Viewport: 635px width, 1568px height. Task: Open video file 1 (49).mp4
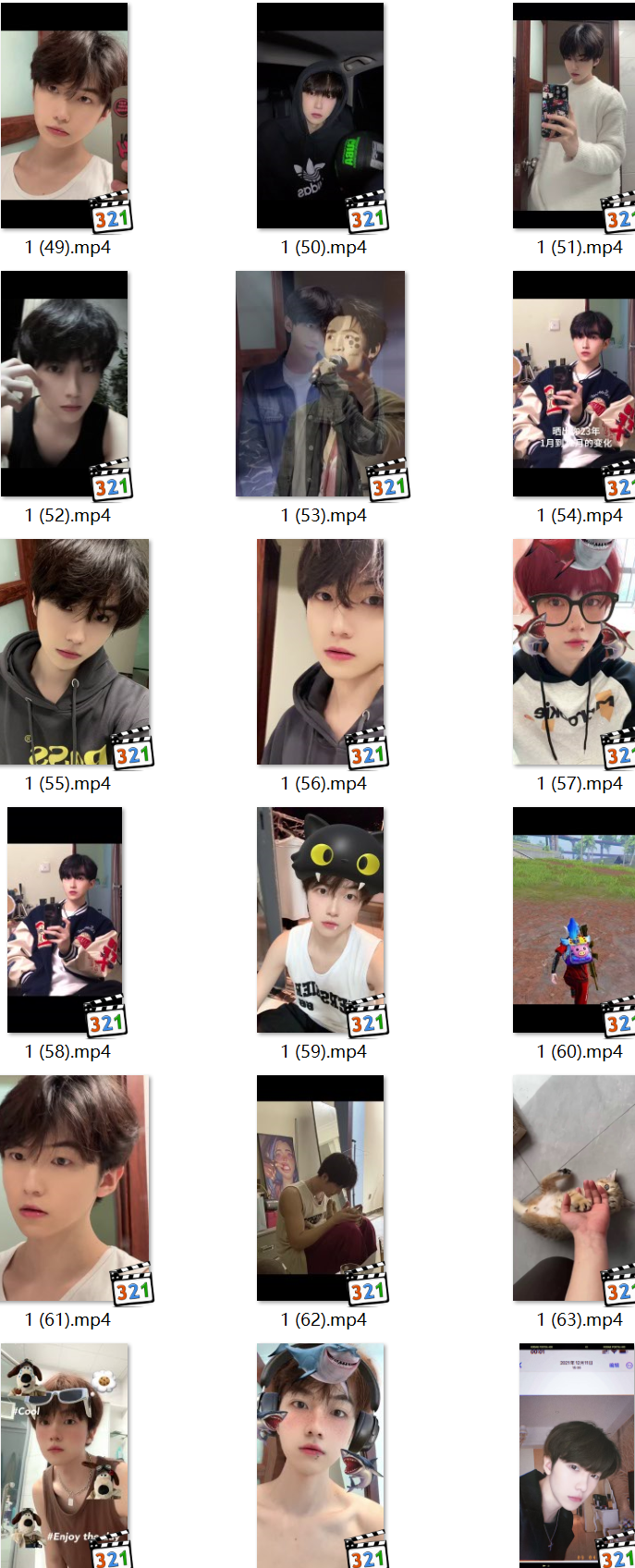(x=65, y=116)
